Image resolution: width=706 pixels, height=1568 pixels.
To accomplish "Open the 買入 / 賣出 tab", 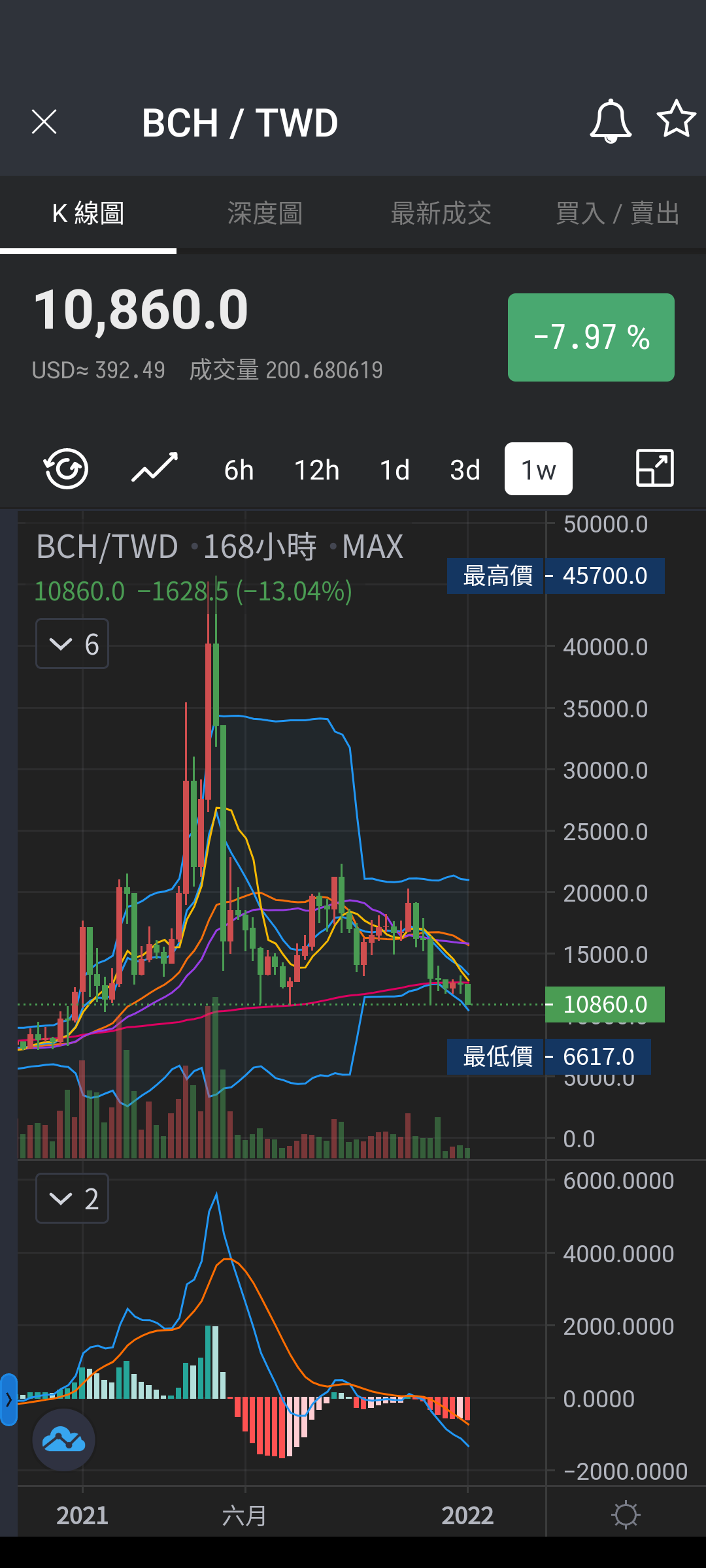I will click(618, 214).
